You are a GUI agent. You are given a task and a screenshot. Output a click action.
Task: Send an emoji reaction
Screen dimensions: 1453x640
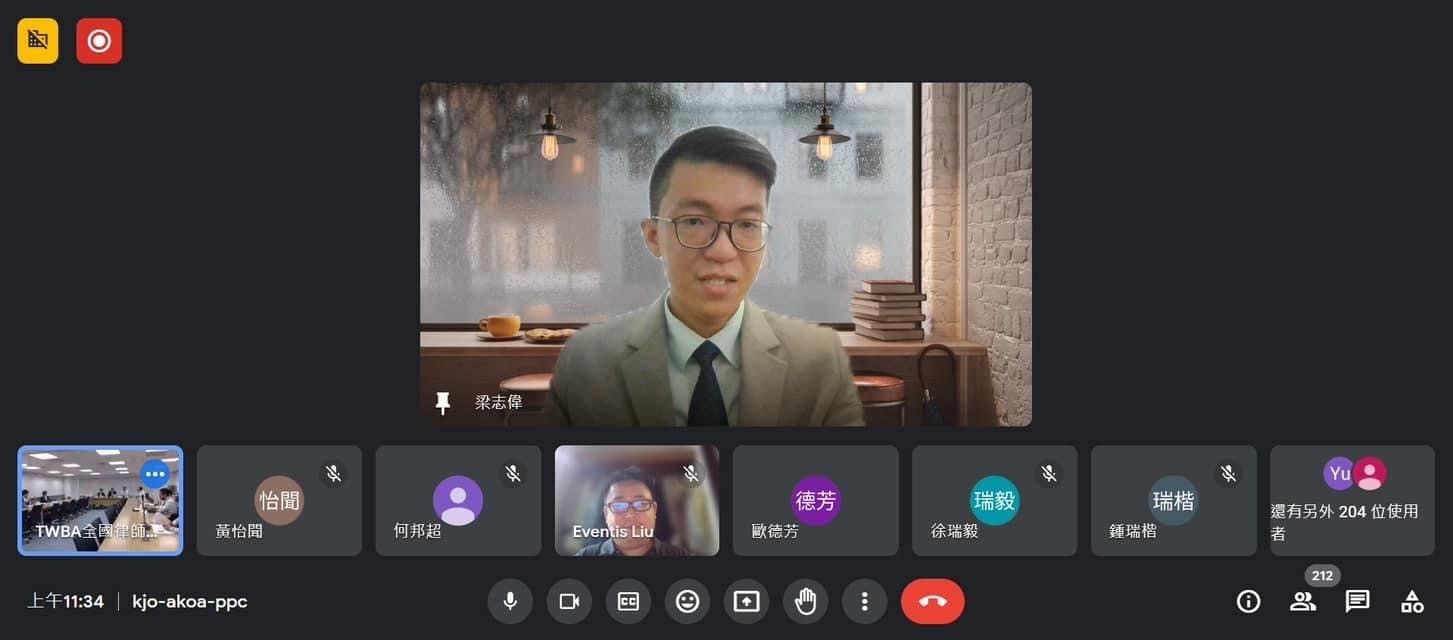(x=687, y=601)
